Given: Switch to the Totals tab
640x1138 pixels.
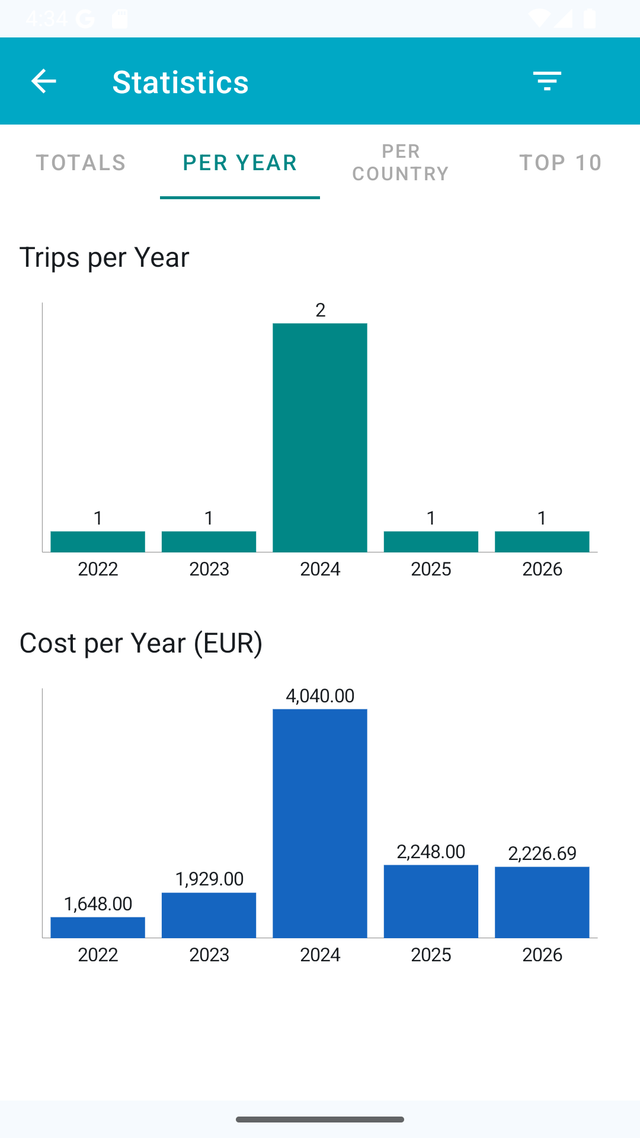Looking at the screenshot, I should [81, 163].
